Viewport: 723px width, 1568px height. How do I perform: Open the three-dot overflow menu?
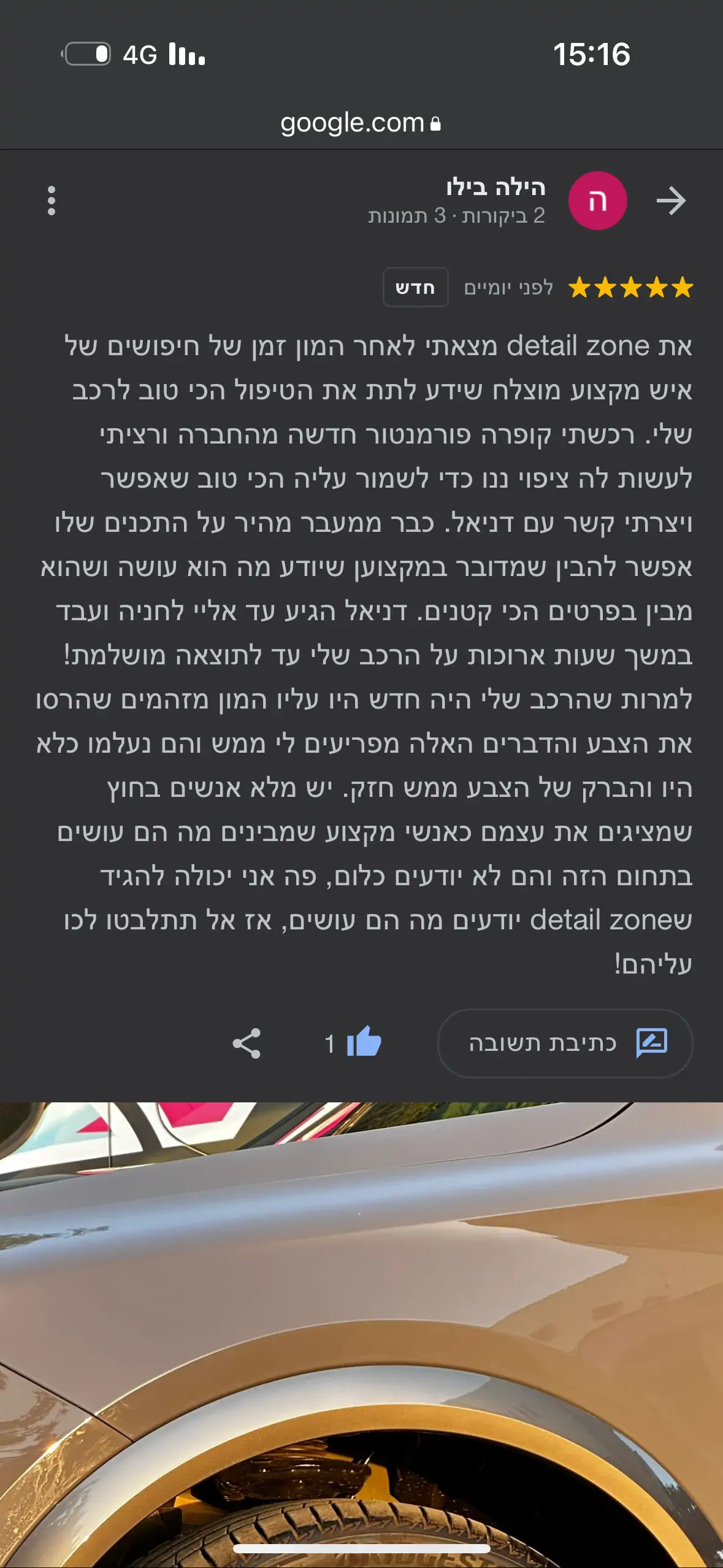pyautogui.click(x=52, y=201)
